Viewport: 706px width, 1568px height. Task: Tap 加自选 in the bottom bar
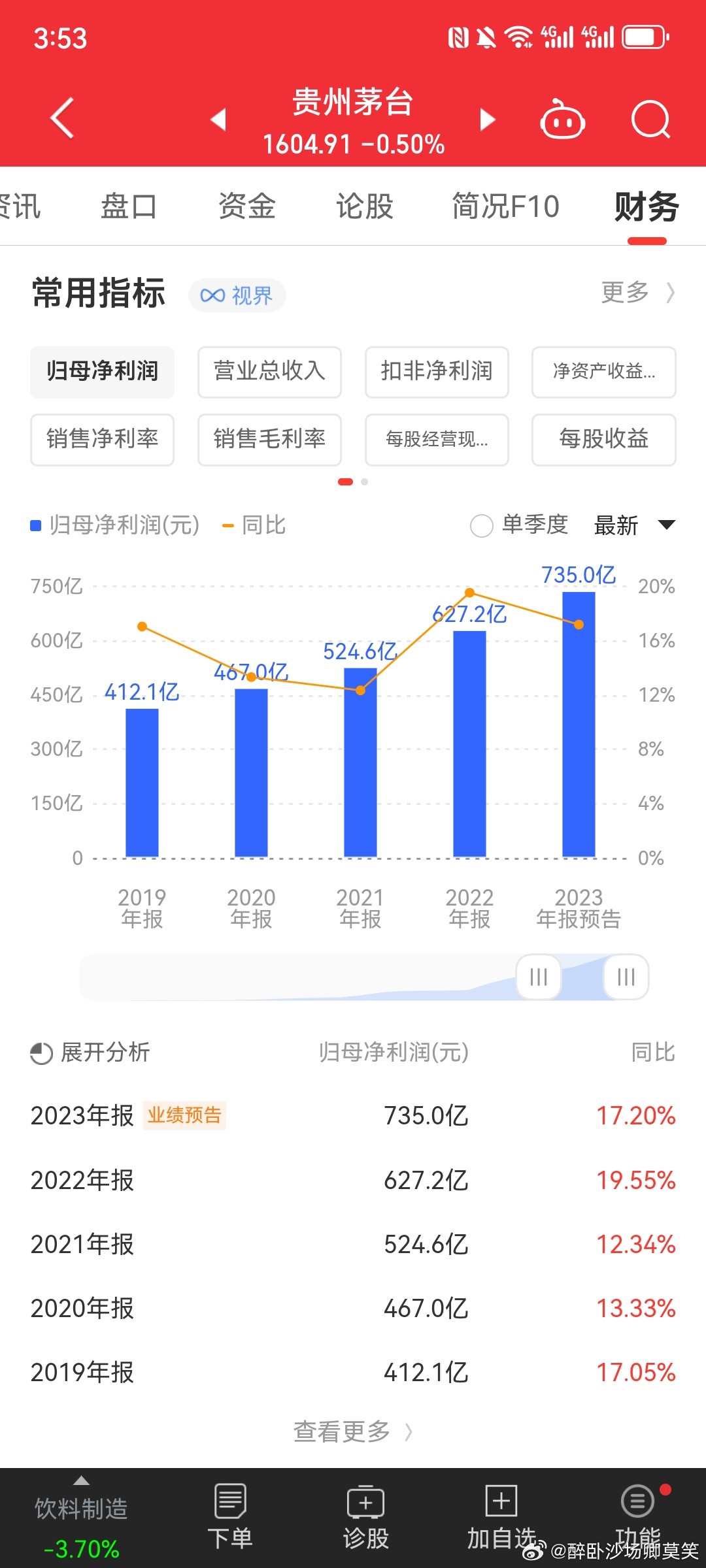pos(501,1517)
